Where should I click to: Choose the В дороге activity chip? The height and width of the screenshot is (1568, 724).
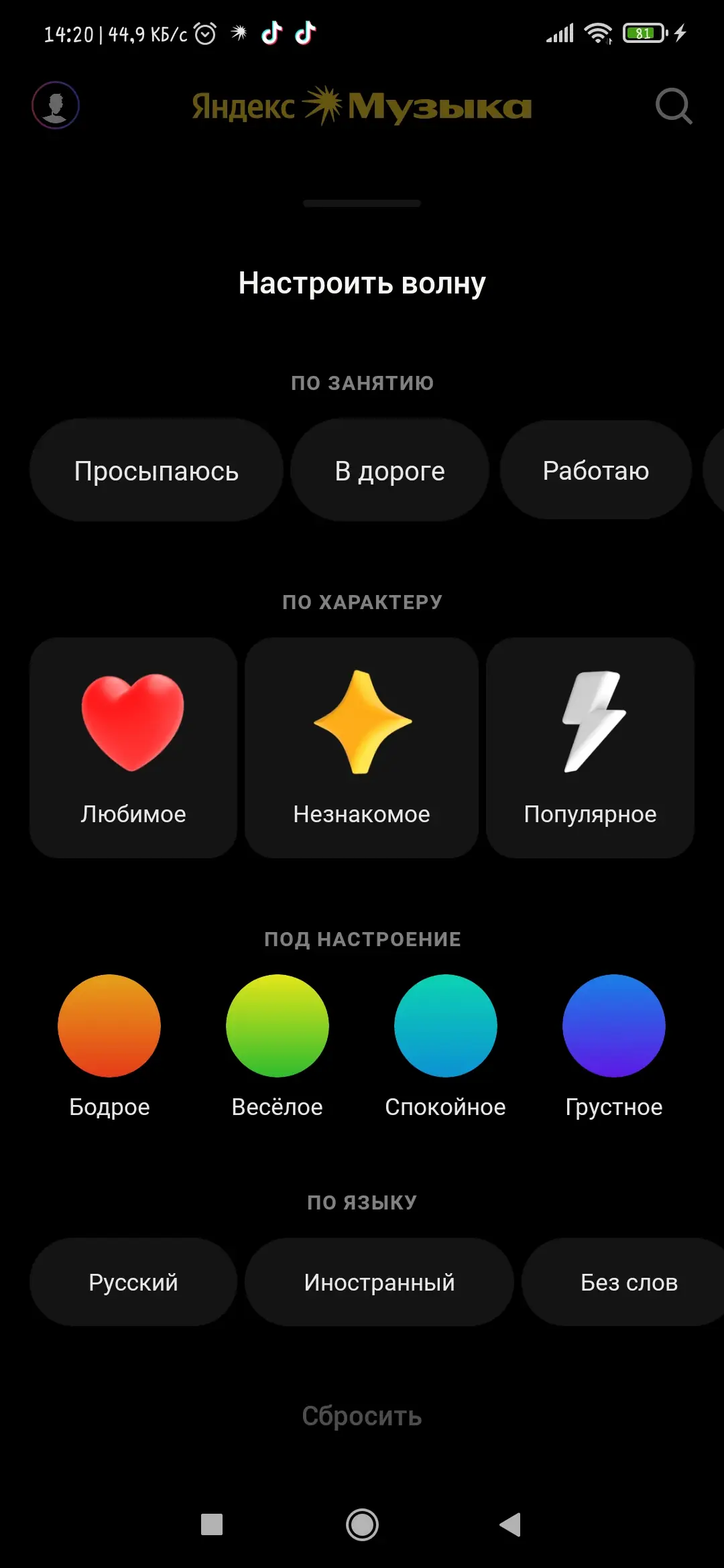click(389, 470)
